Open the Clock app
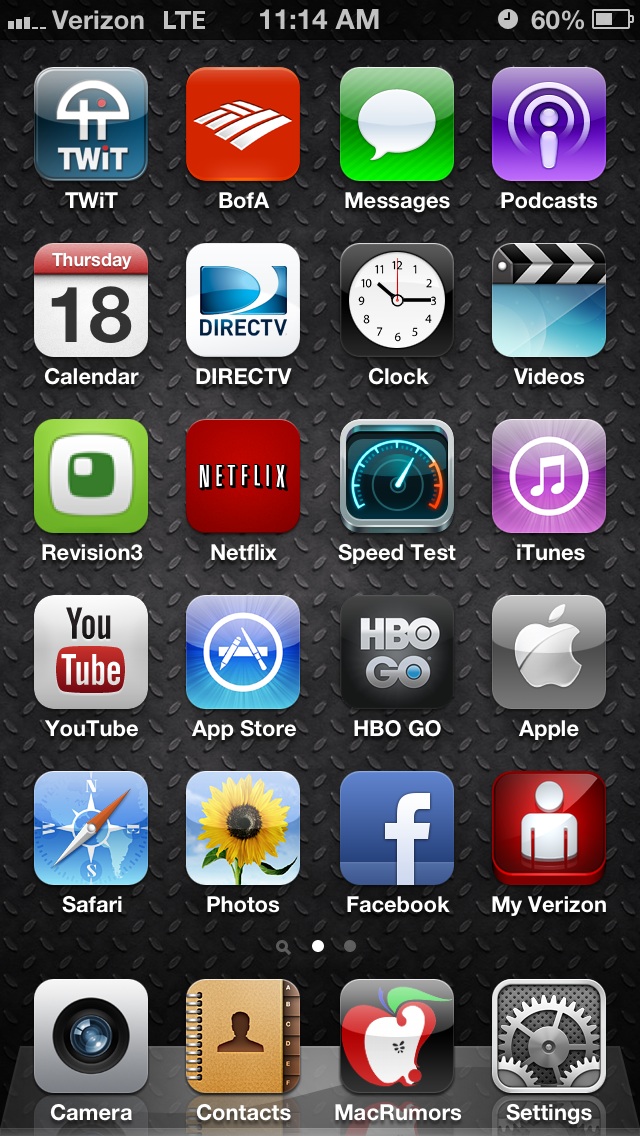The height and width of the screenshot is (1136, 640). (396, 300)
